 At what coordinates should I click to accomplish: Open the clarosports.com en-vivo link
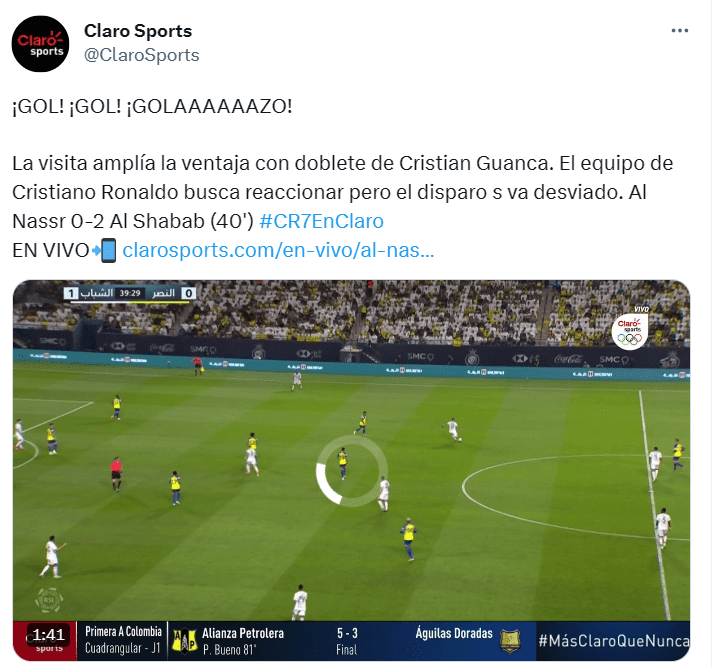[x=278, y=249]
